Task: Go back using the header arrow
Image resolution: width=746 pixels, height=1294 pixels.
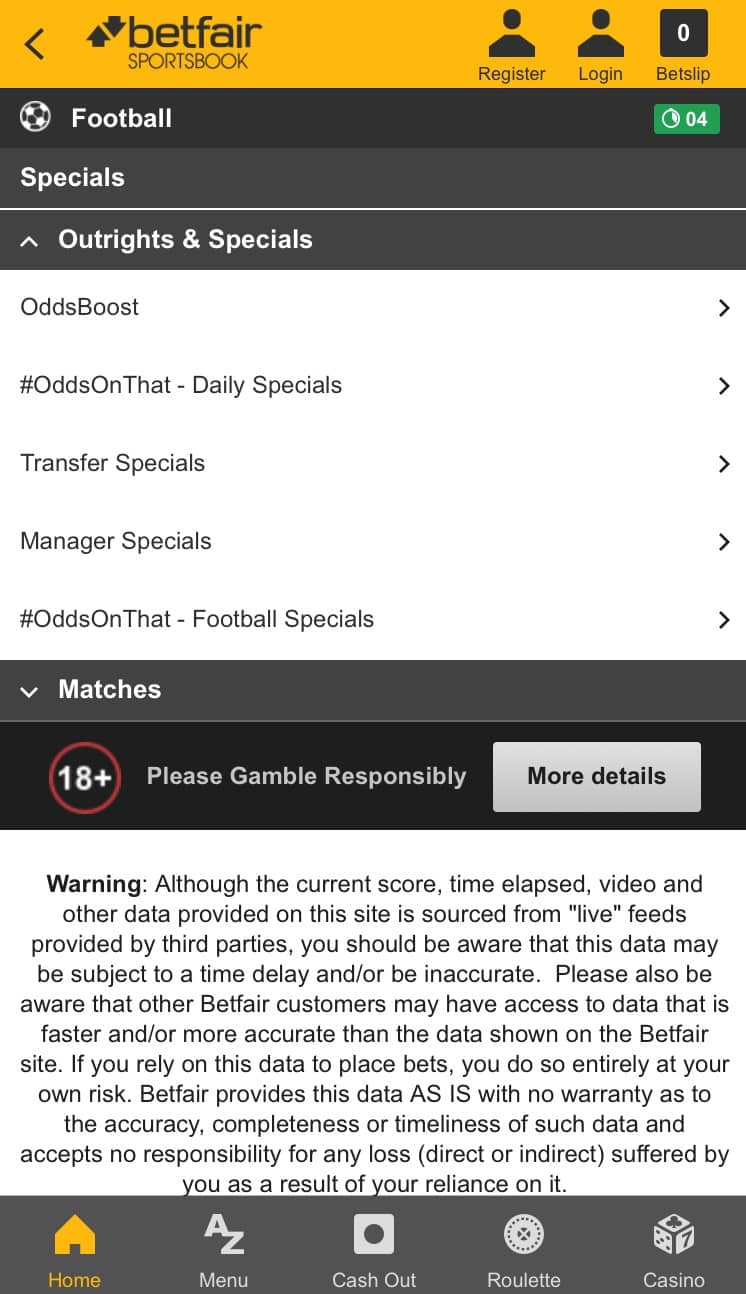Action: [35, 44]
